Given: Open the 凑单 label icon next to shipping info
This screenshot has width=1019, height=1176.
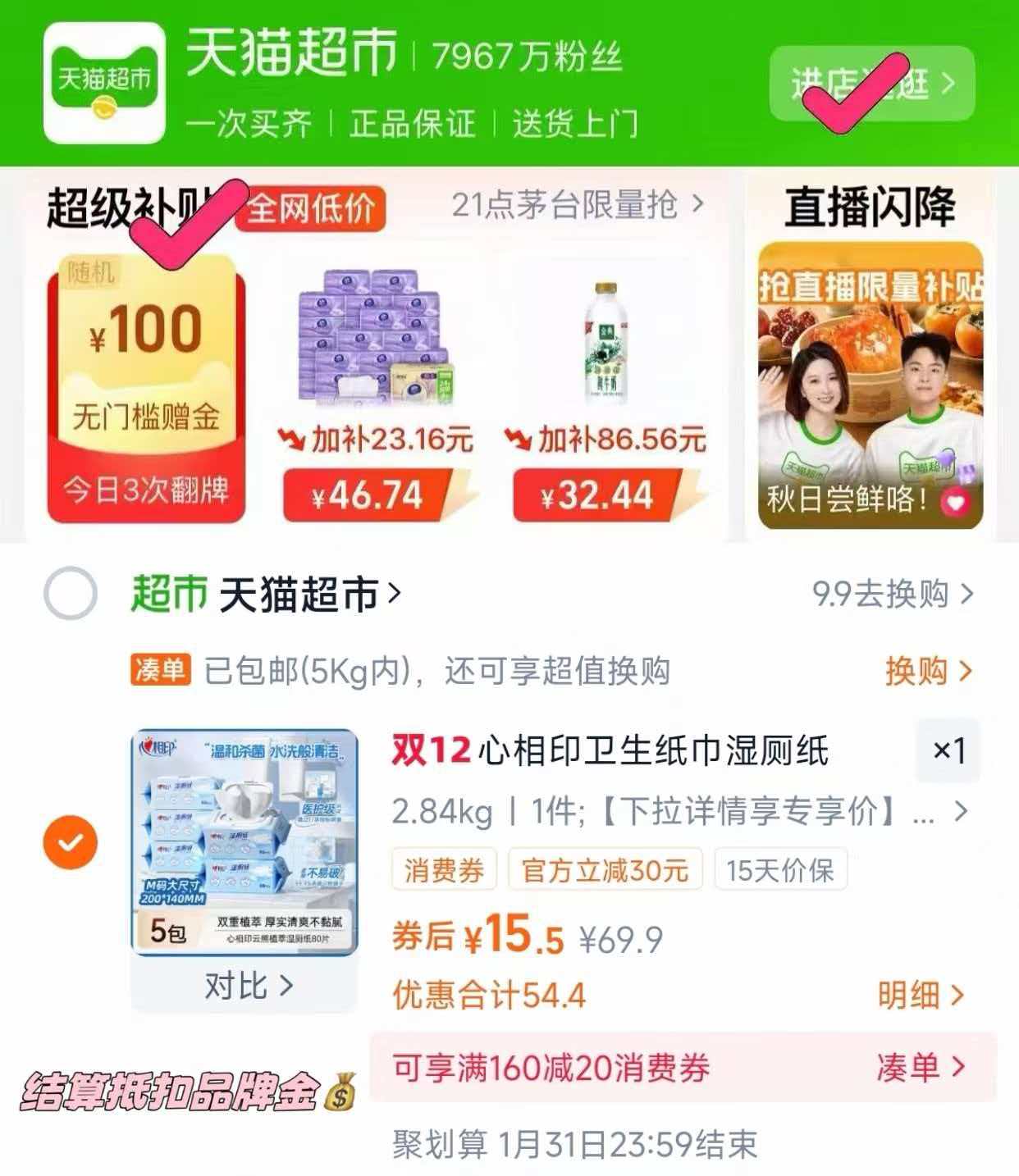Looking at the screenshot, I should [x=161, y=671].
